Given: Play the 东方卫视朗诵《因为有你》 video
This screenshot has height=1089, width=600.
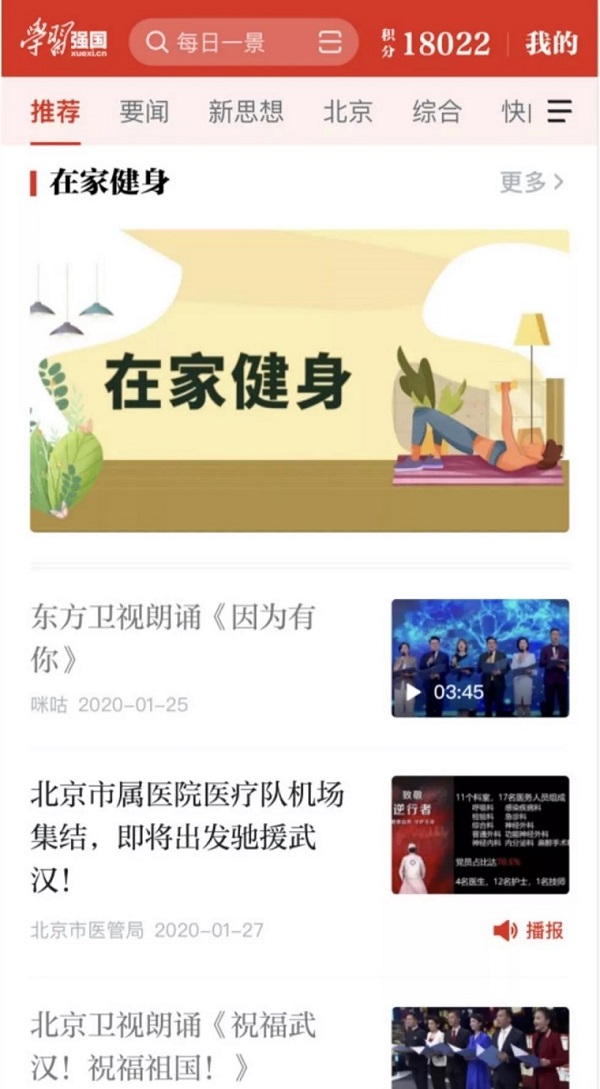Looking at the screenshot, I should point(479,658).
